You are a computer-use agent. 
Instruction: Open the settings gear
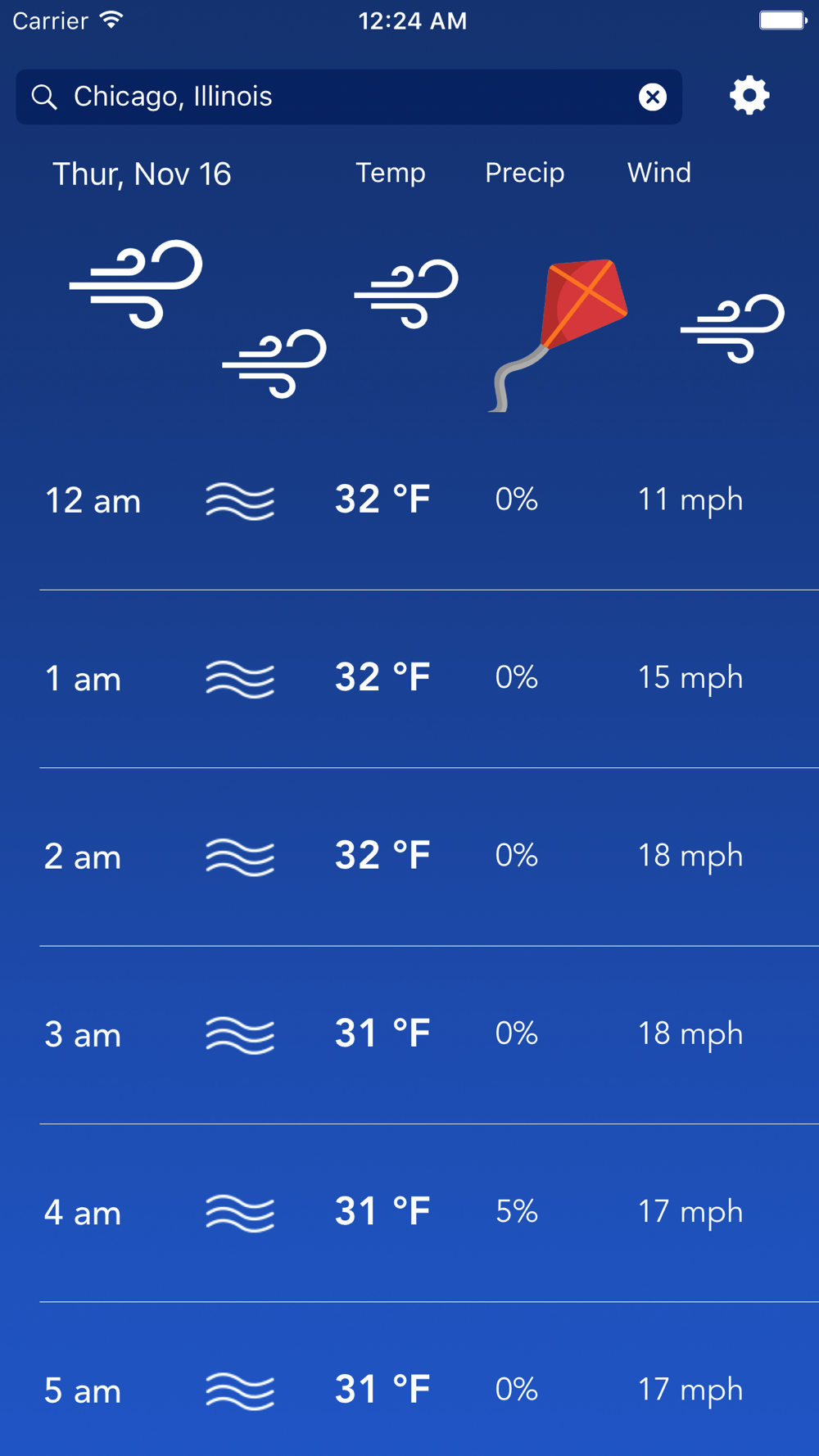[749, 96]
